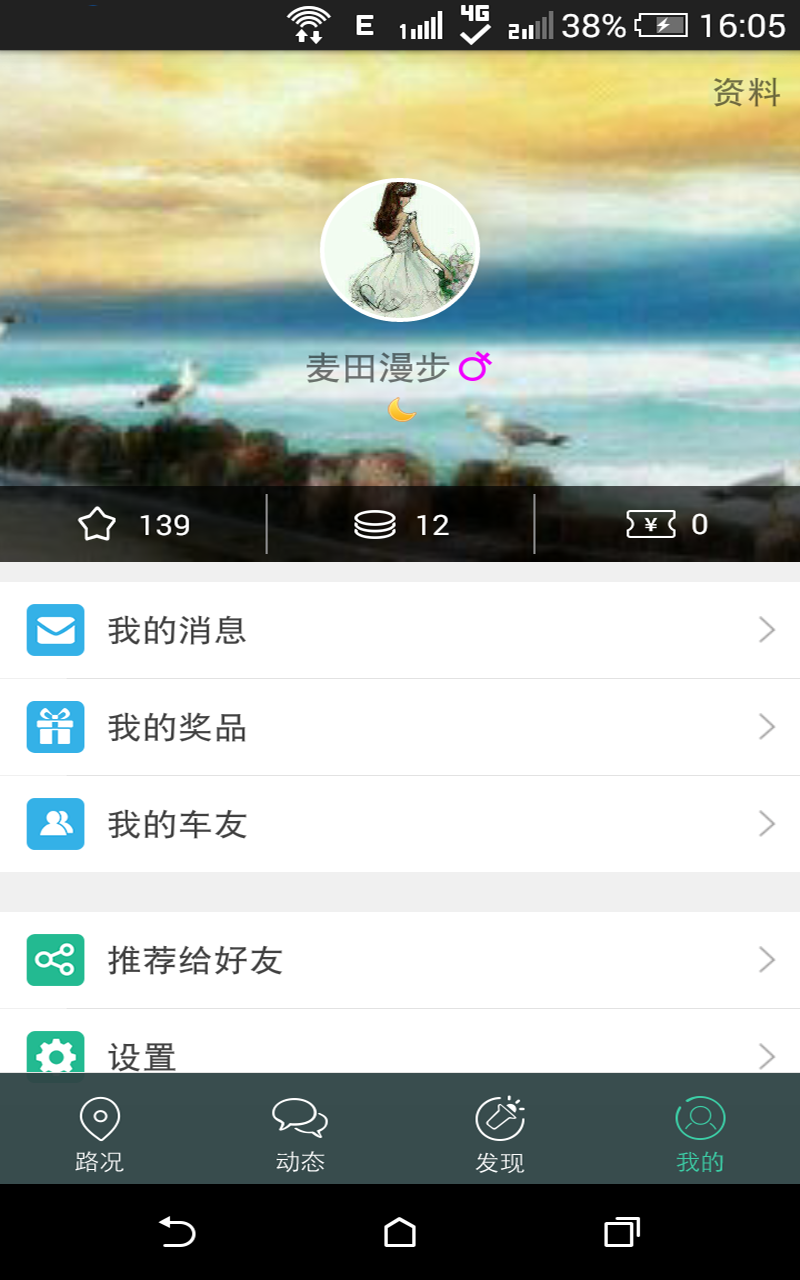Select 推荐给好友 to share the app
Image resolution: width=800 pixels, height=1280 pixels.
400,960
